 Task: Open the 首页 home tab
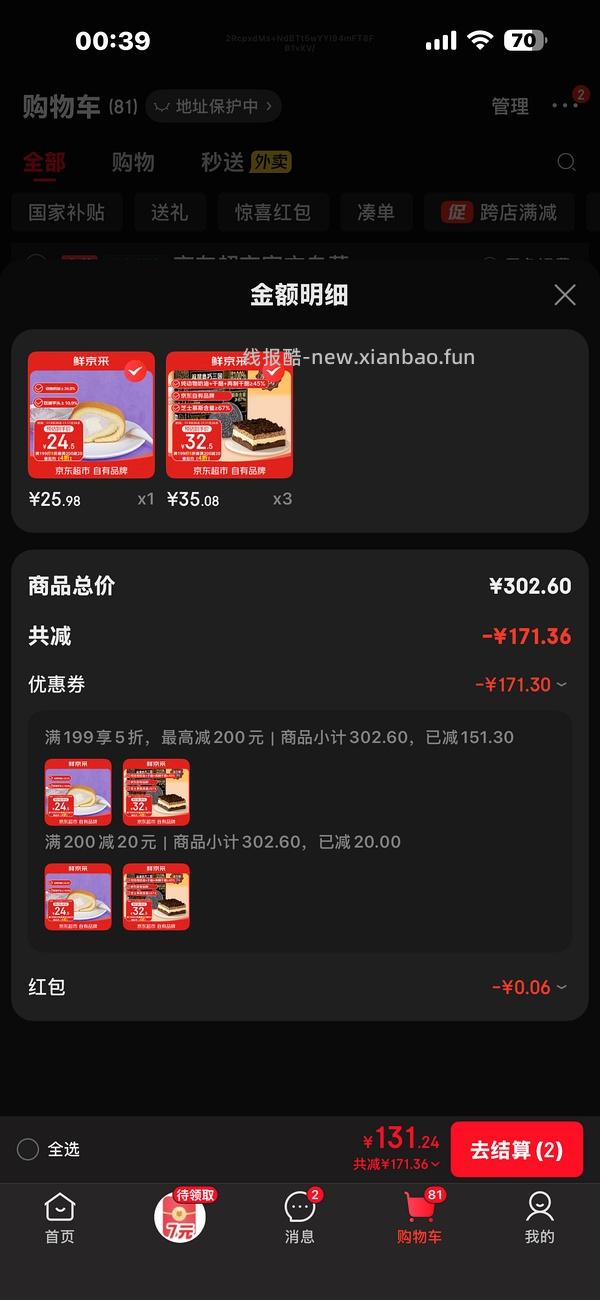coord(60,1218)
